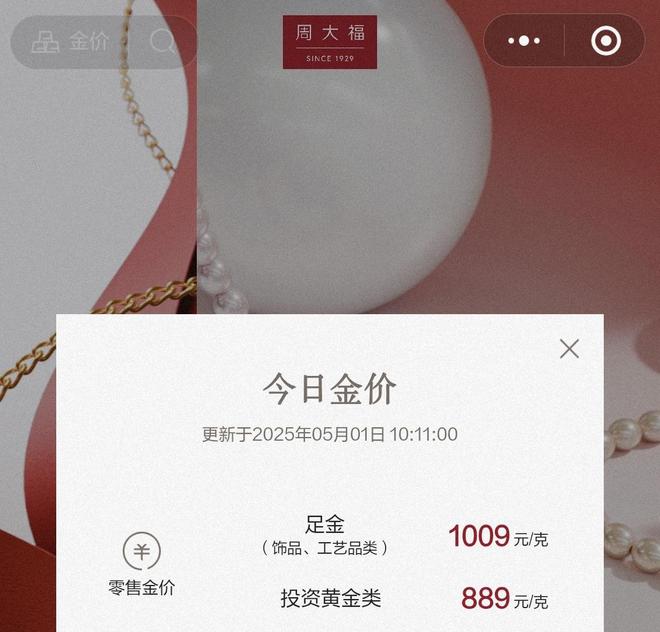This screenshot has height=632, width=660.
Task: Dismiss the 今日金价 popup
Action: click(569, 348)
